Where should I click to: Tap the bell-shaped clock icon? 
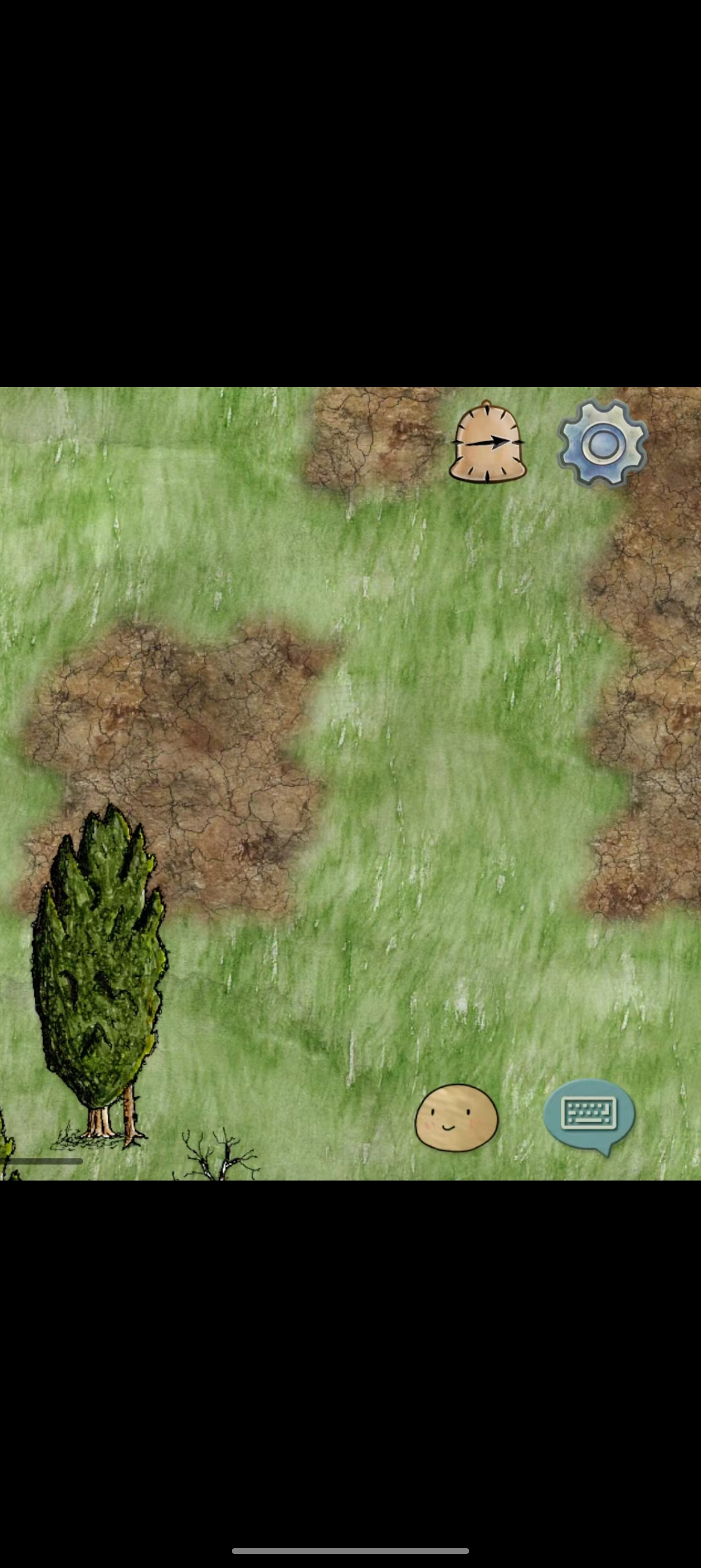coord(487,442)
